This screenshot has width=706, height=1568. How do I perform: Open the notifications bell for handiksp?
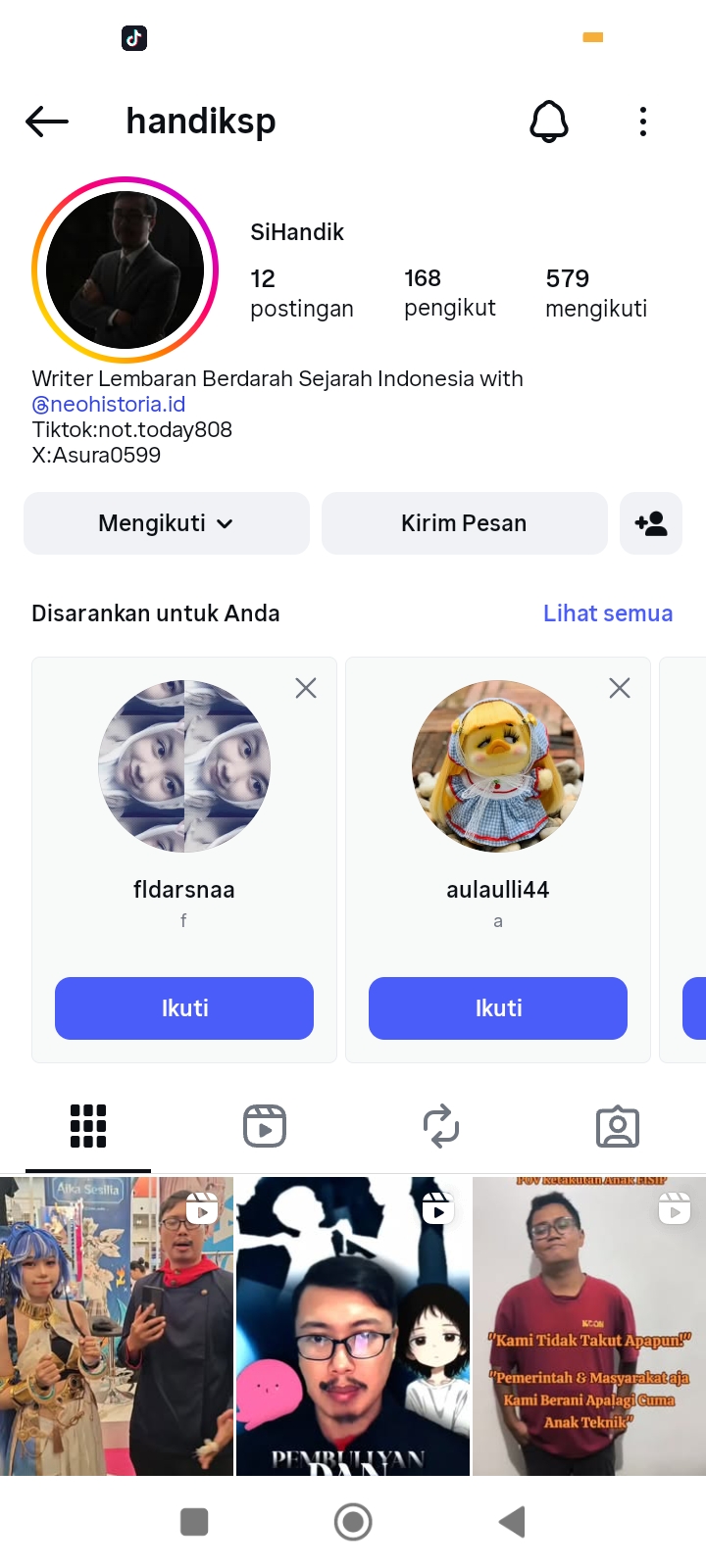tap(549, 122)
